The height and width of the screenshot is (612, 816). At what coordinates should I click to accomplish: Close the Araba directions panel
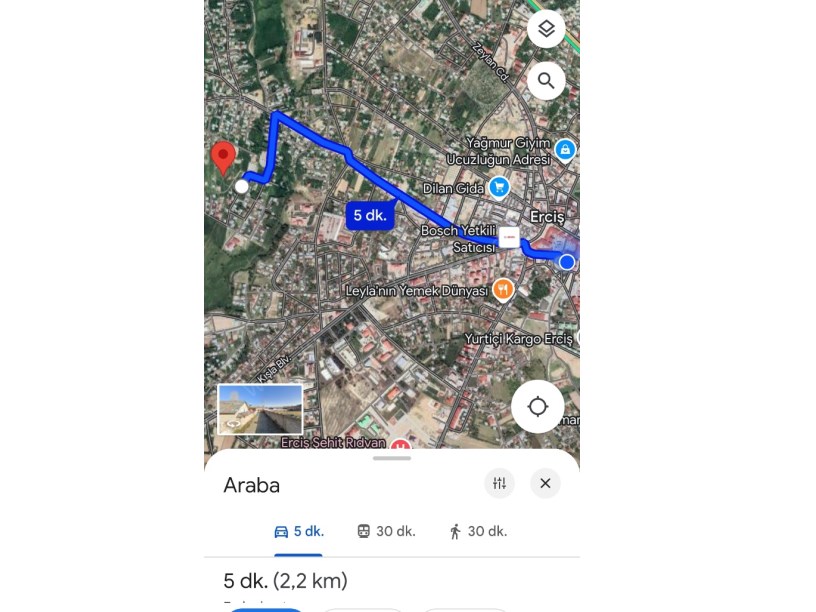(x=545, y=484)
